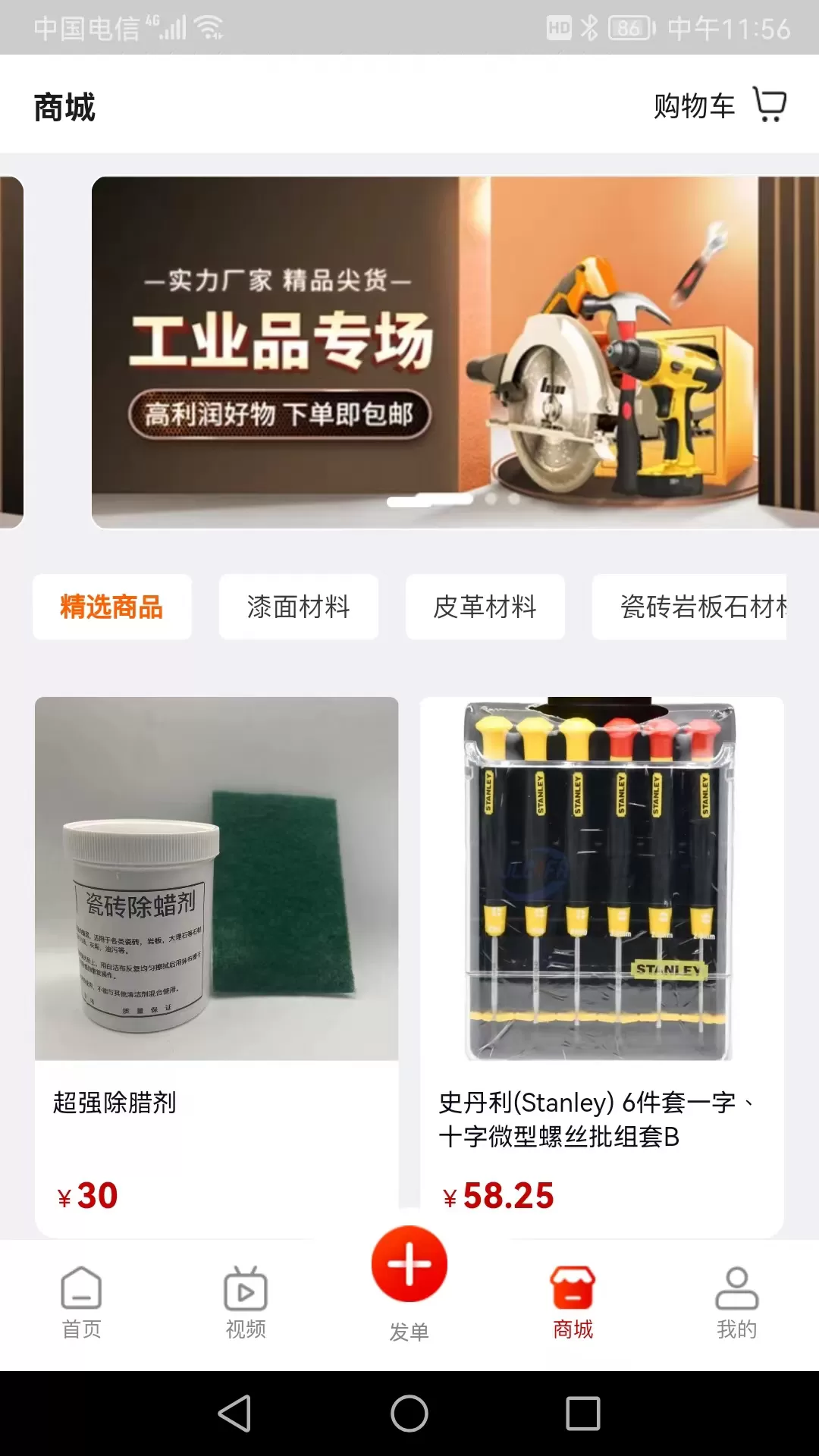The width and height of the screenshot is (819, 1456).
Task: Switch to the 视频 tab
Action: pyautogui.click(x=245, y=1303)
